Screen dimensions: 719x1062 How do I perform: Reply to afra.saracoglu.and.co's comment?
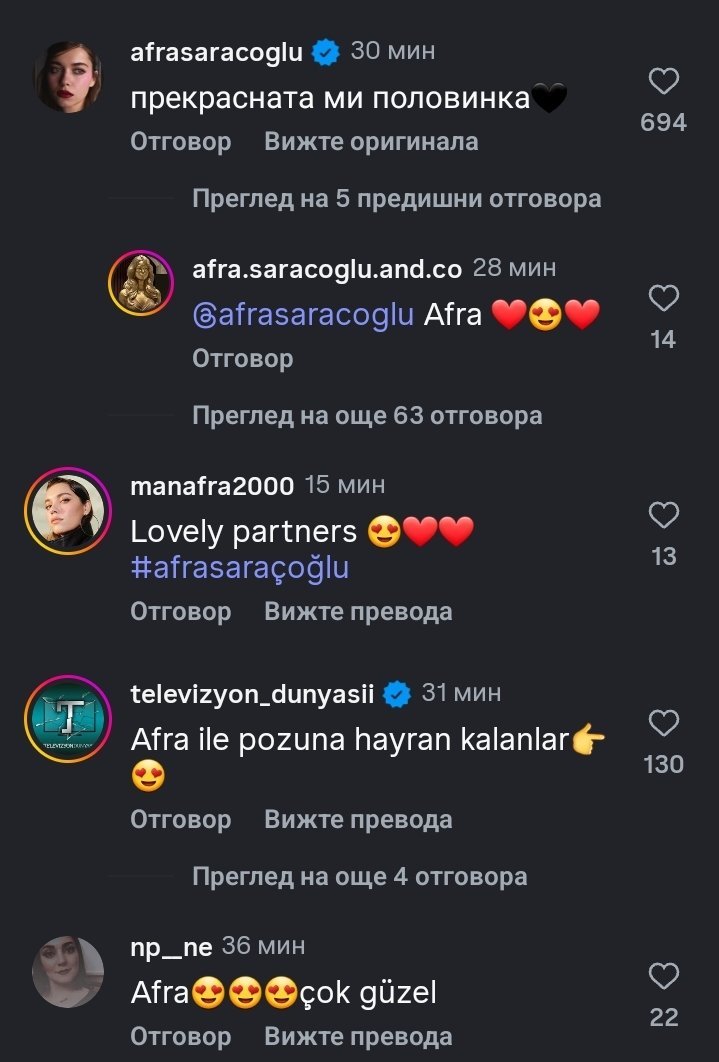tap(242, 358)
